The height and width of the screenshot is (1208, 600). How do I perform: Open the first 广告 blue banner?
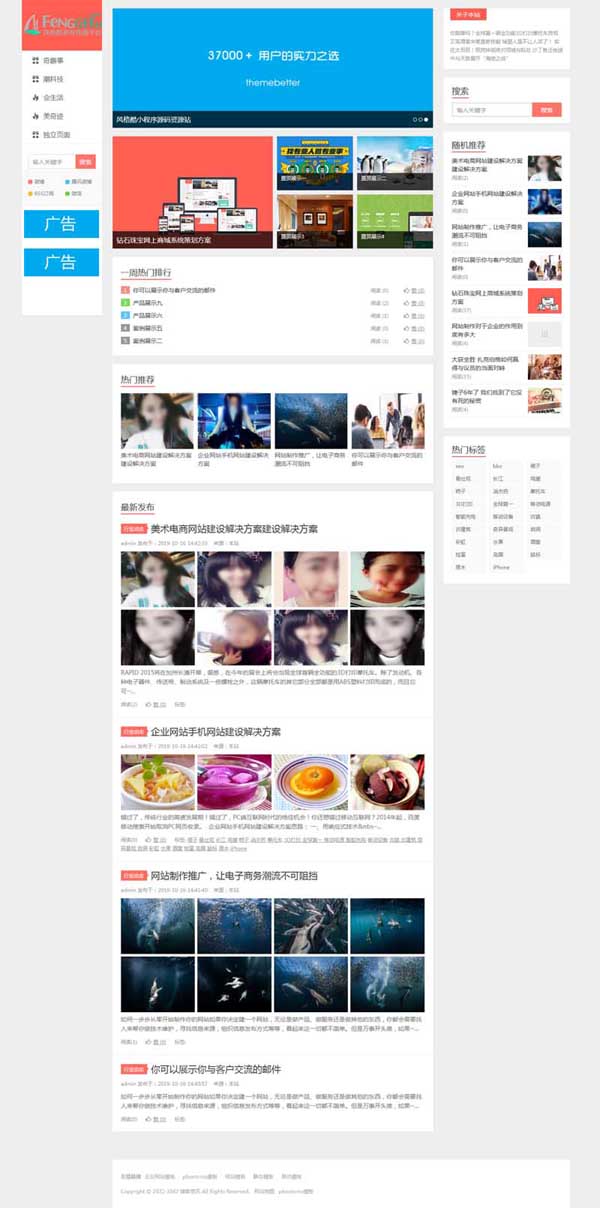(x=61, y=224)
